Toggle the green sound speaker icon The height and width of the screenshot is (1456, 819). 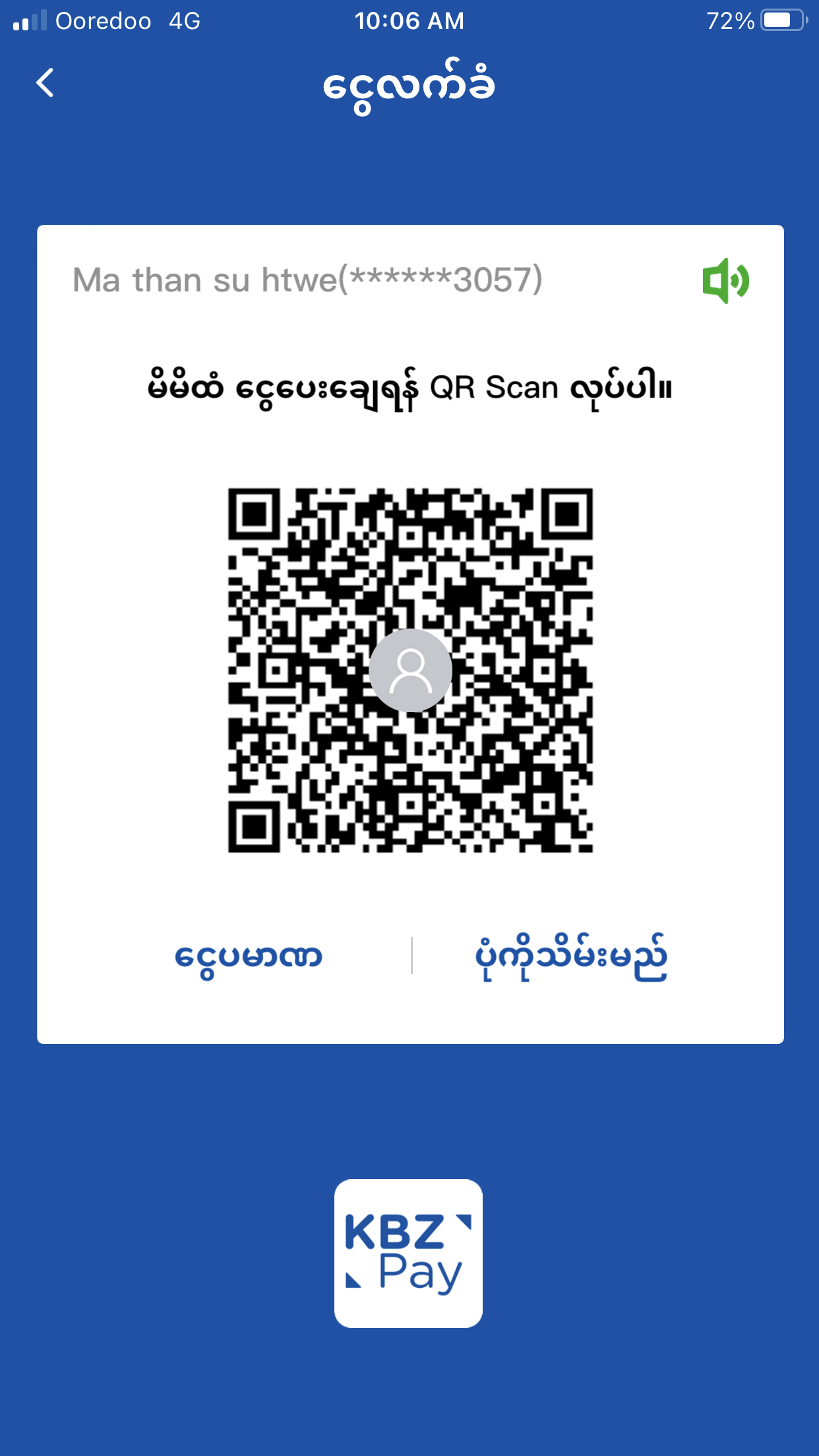point(725,280)
